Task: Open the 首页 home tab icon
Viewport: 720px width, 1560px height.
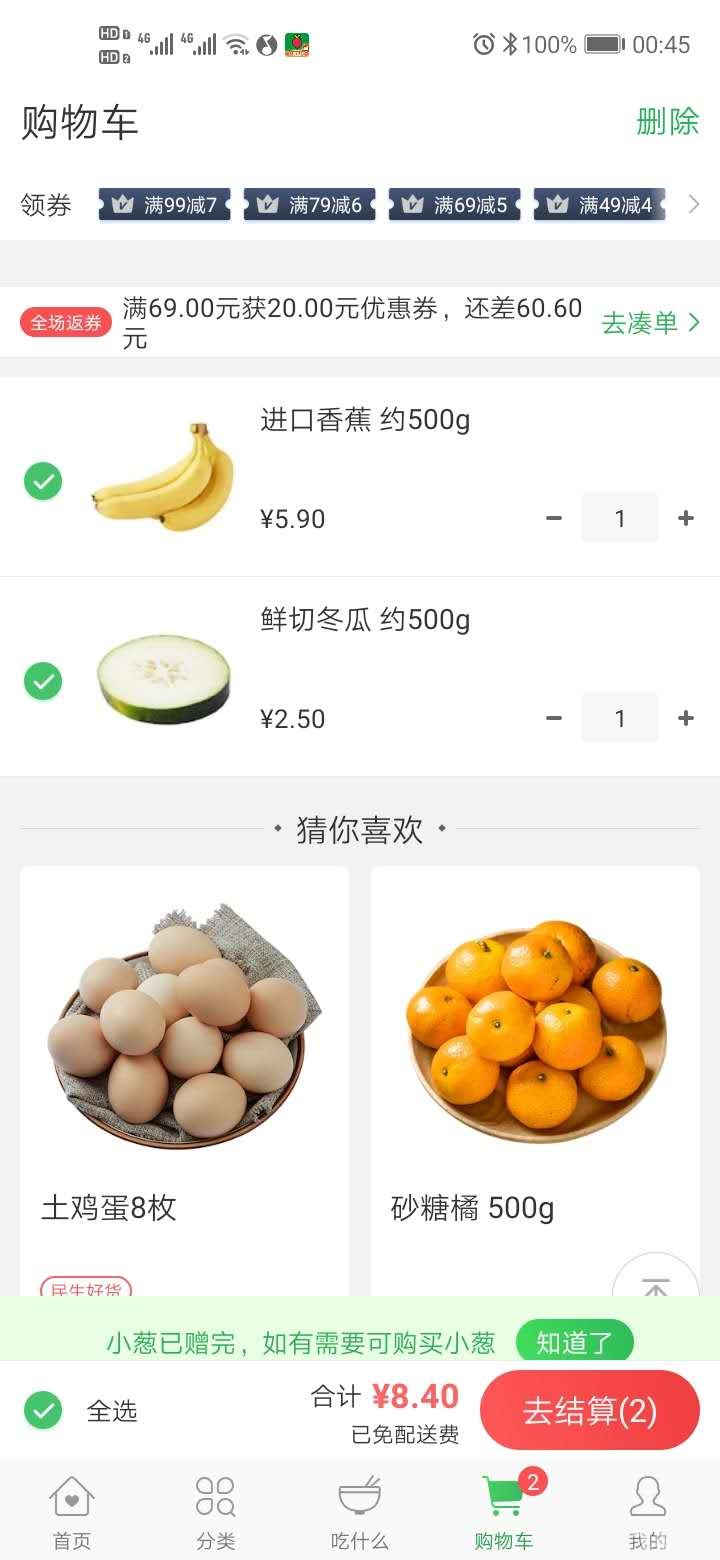Action: [x=70, y=1498]
